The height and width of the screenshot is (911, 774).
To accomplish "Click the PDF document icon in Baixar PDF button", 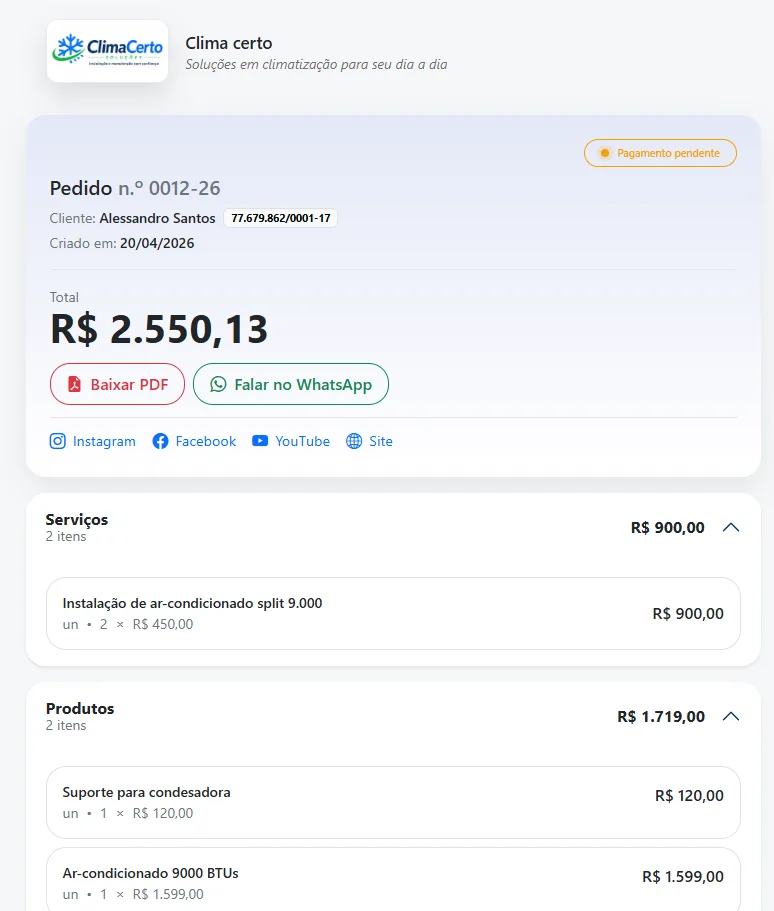I will tap(73, 384).
